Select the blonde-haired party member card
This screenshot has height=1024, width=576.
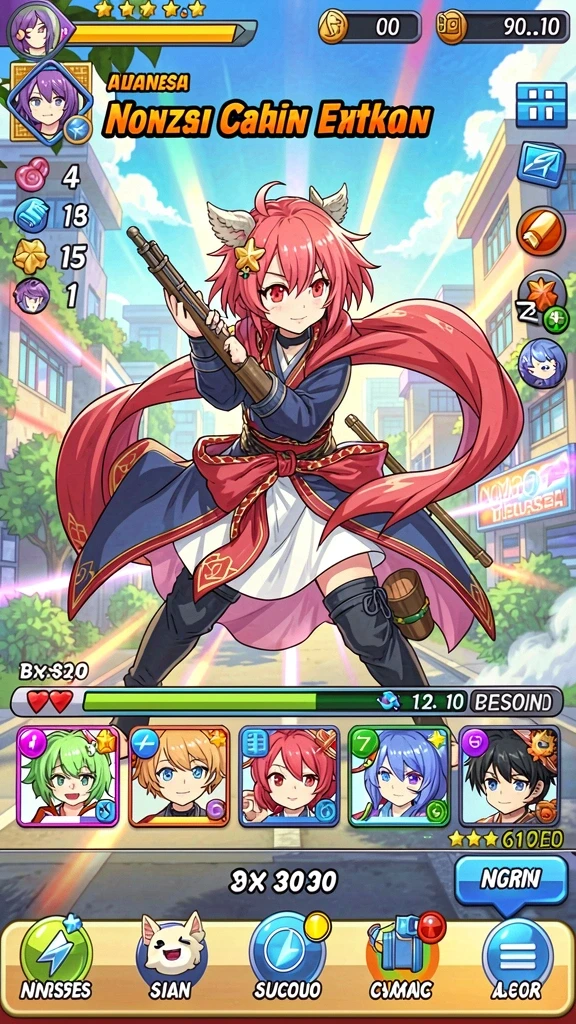(180, 776)
